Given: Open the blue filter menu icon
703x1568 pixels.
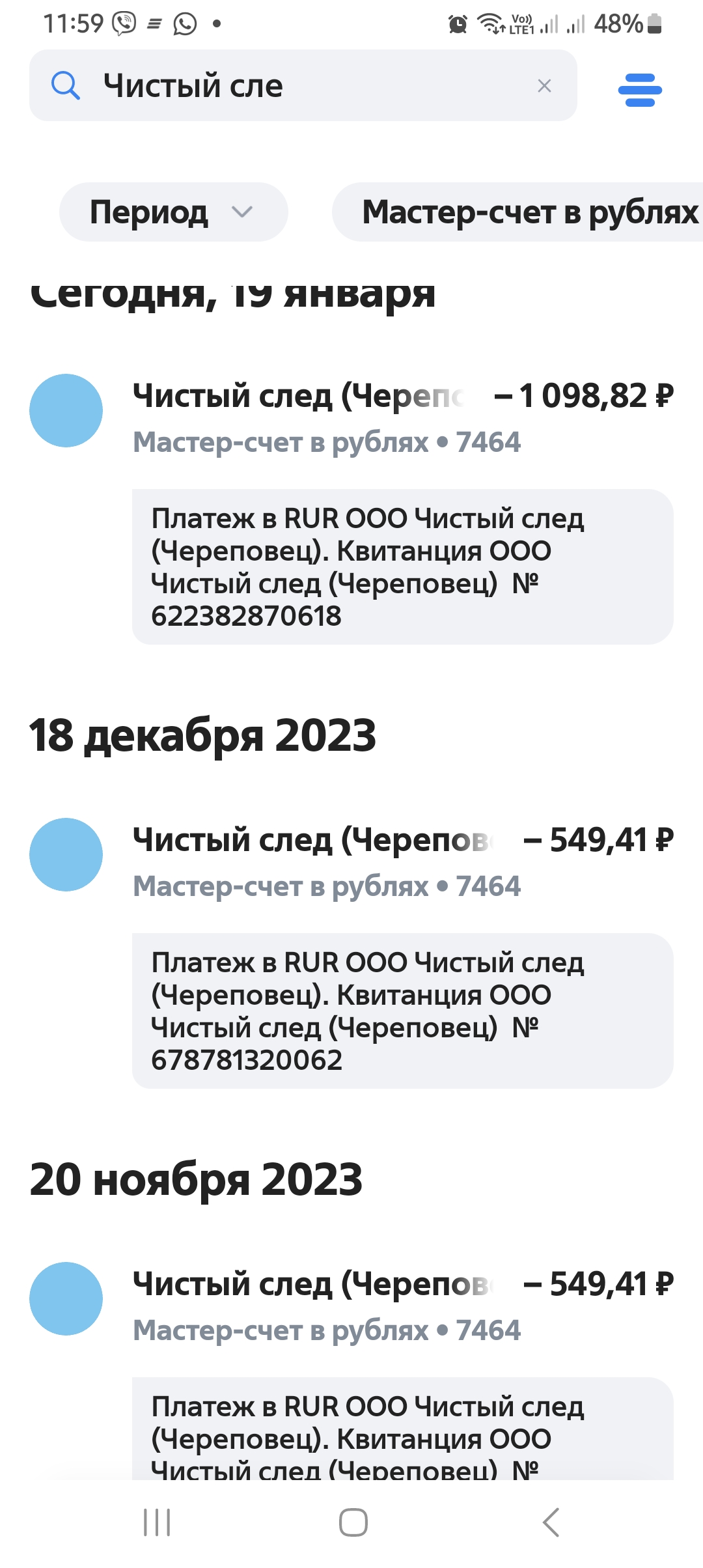Looking at the screenshot, I should tap(639, 90).
